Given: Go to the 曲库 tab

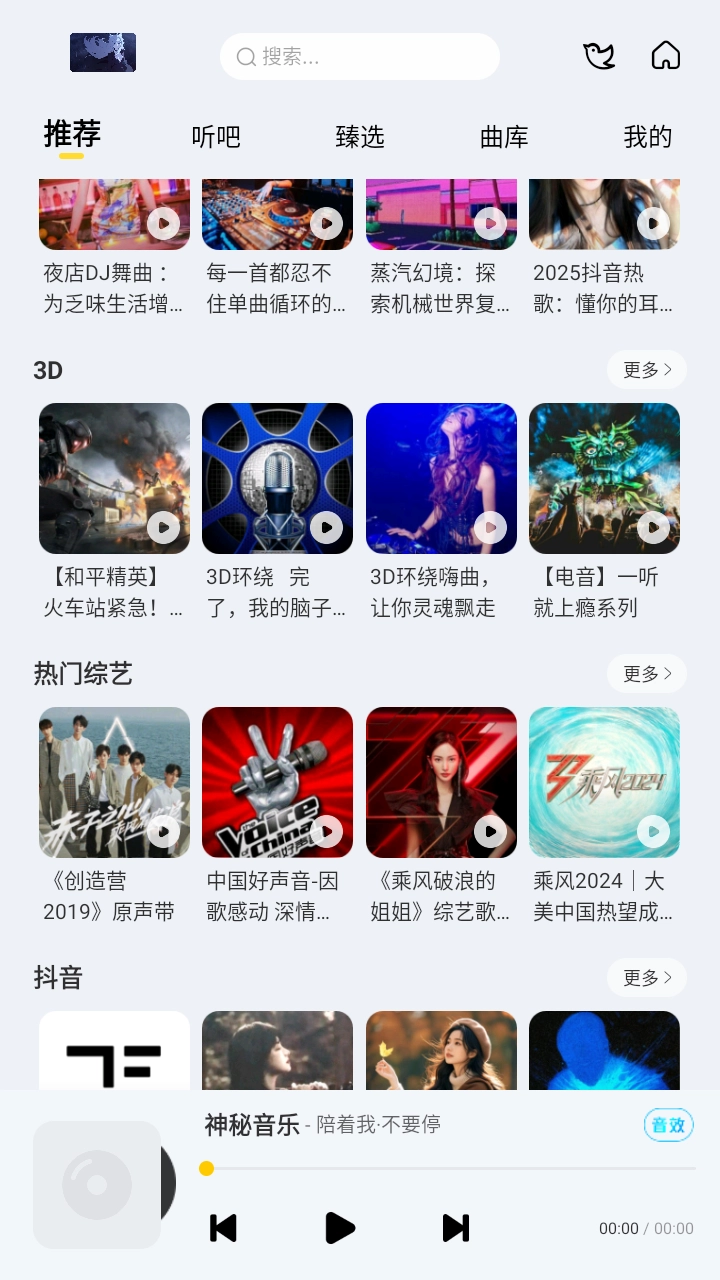Looking at the screenshot, I should pyautogui.click(x=504, y=137).
